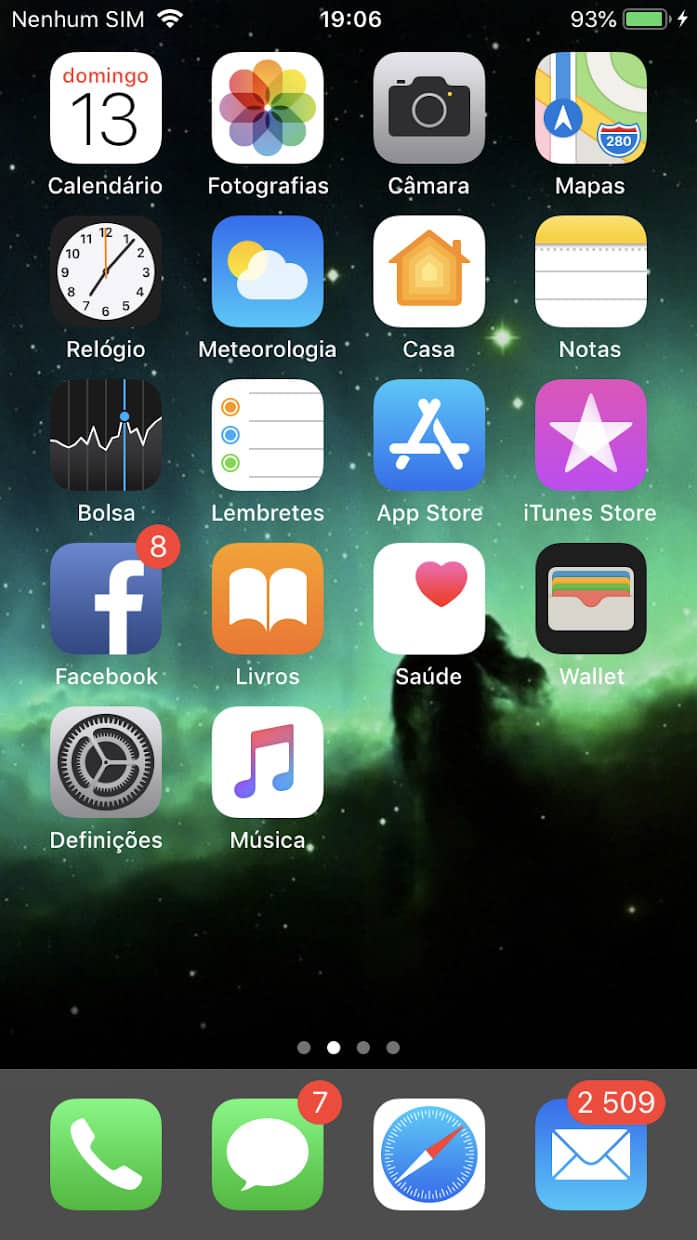The height and width of the screenshot is (1240, 697).
Task: Launch the Música app
Action: point(268,762)
